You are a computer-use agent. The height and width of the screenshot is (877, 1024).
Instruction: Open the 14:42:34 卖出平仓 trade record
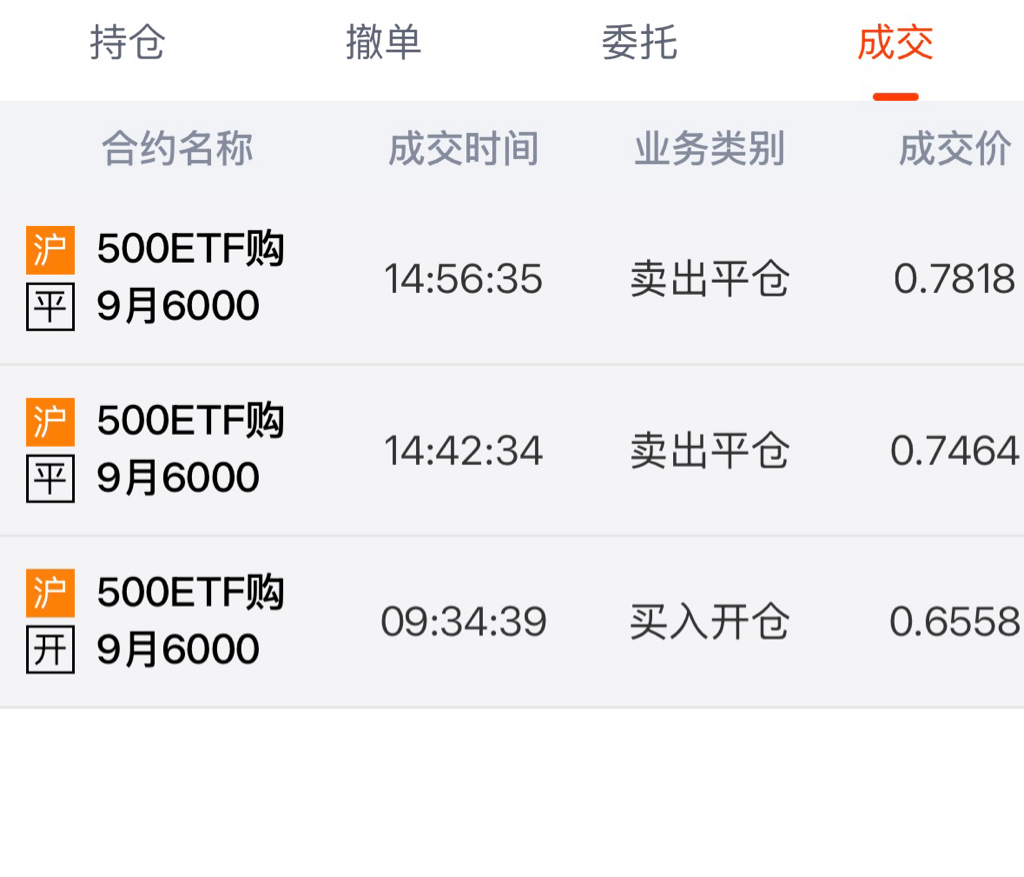[x=512, y=450]
